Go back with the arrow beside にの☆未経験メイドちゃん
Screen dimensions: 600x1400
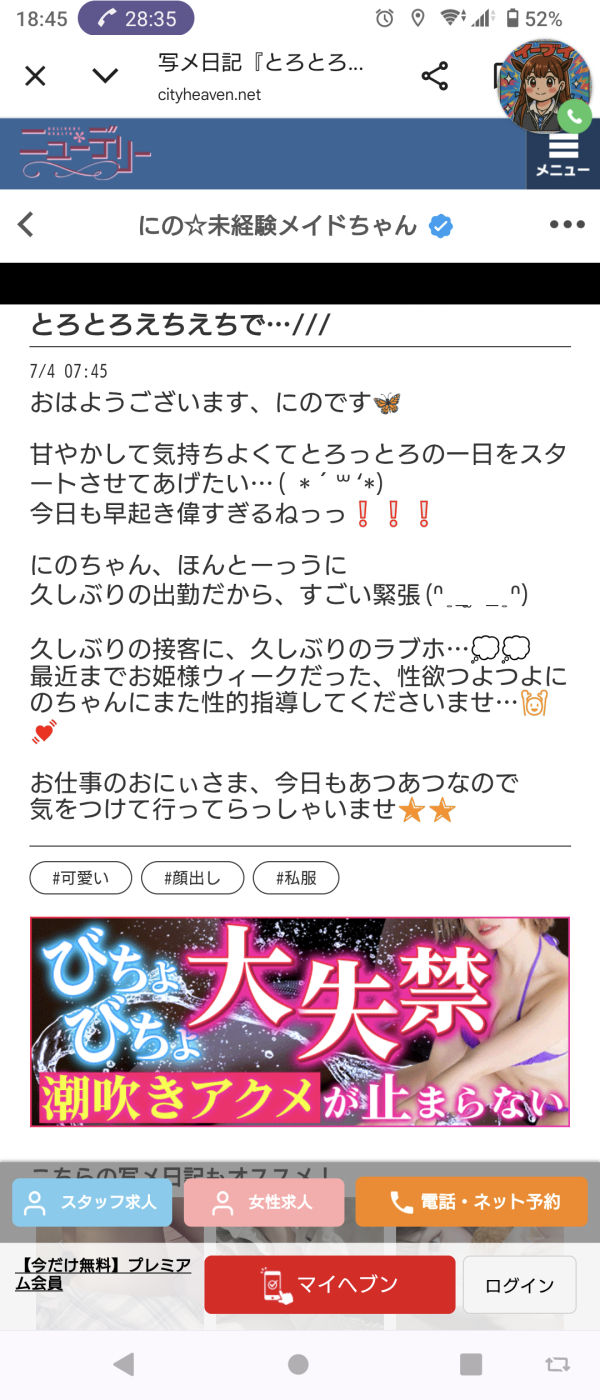[26, 225]
